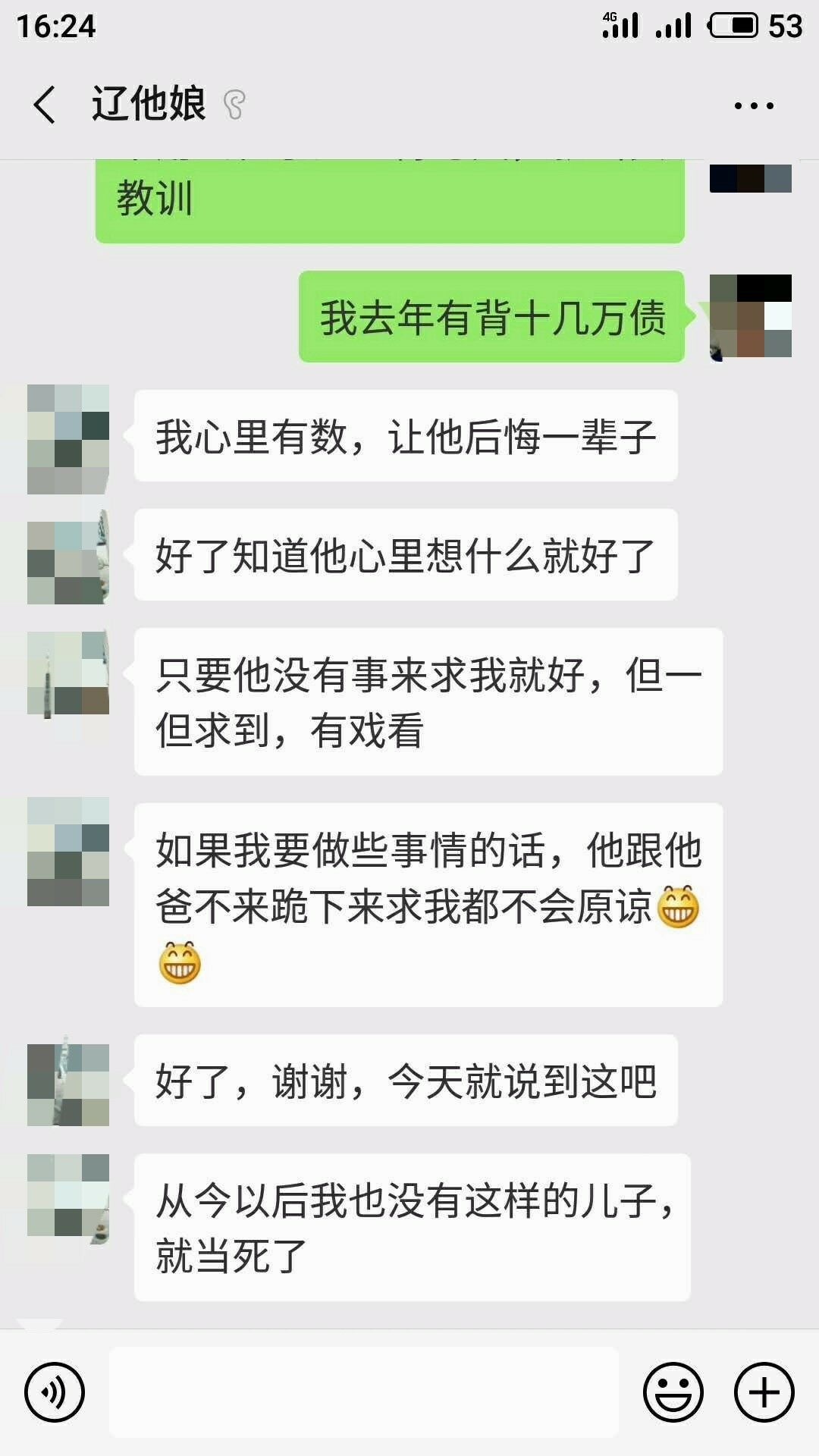Go back from the 辽他娘 chat
This screenshot has height=1456, width=819.
[44, 105]
